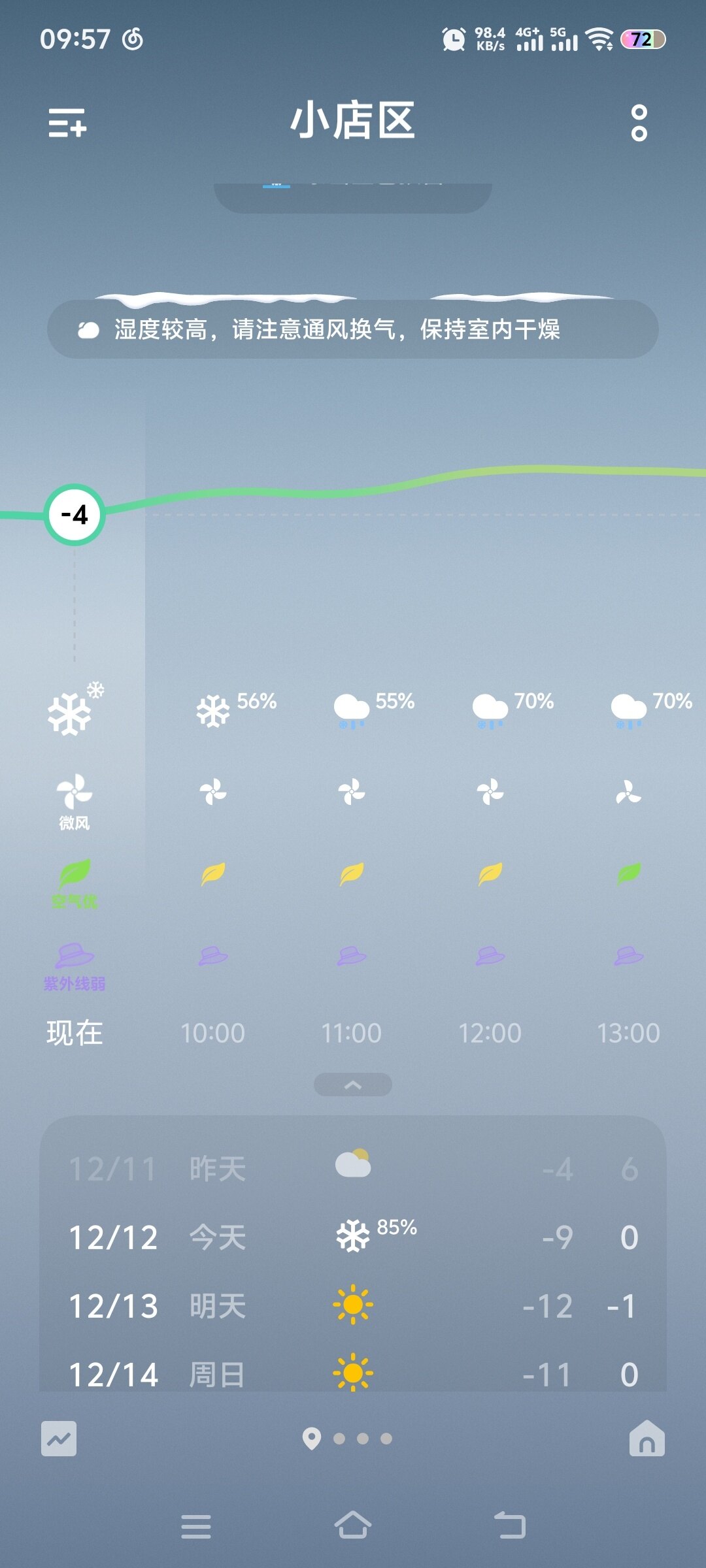Open the humidity ventilation tip banner
This screenshot has width=706, height=1568.
coord(352,329)
